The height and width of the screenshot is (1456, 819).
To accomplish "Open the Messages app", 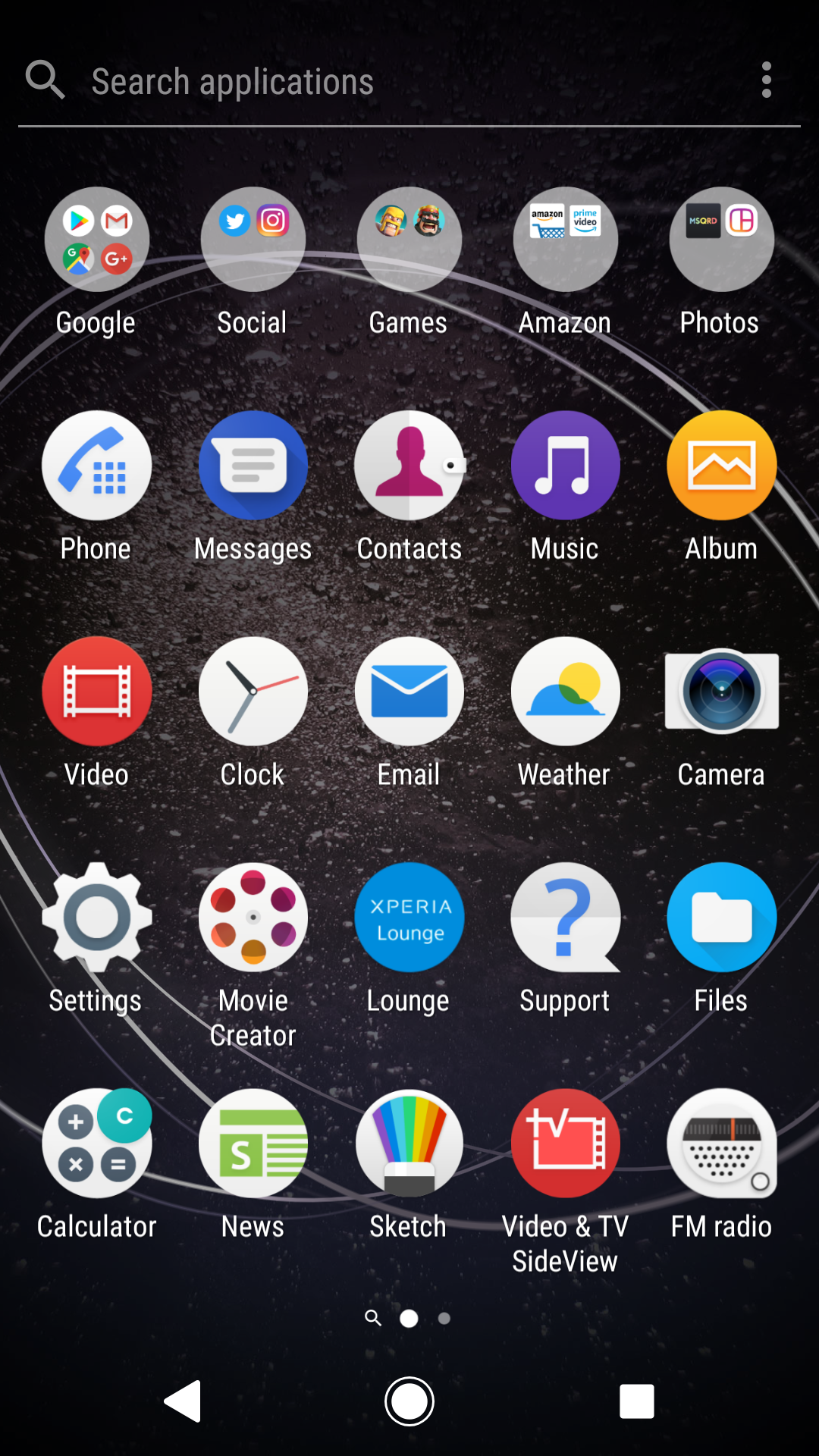I will (253, 466).
